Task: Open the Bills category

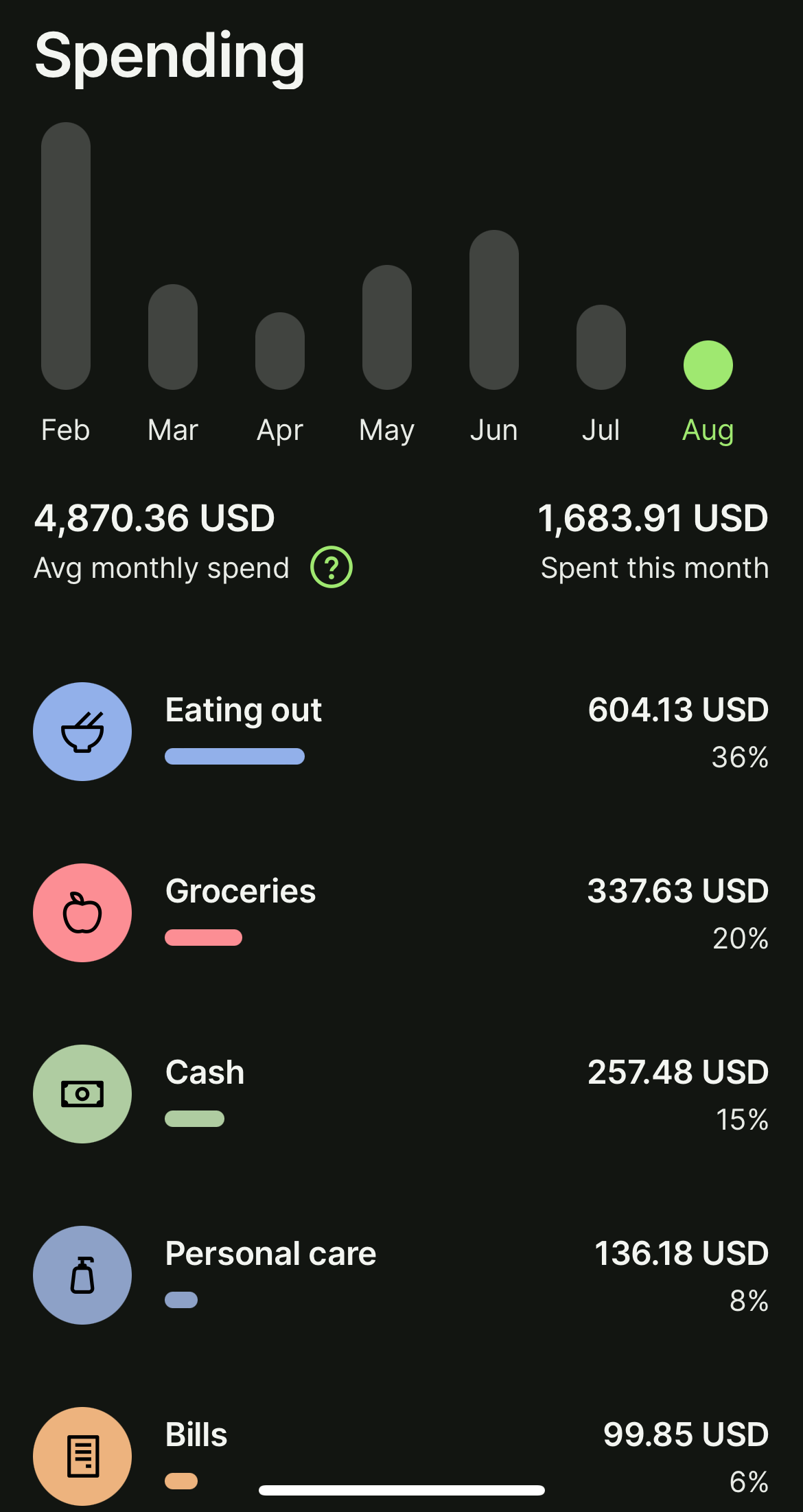Action: click(x=401, y=1448)
